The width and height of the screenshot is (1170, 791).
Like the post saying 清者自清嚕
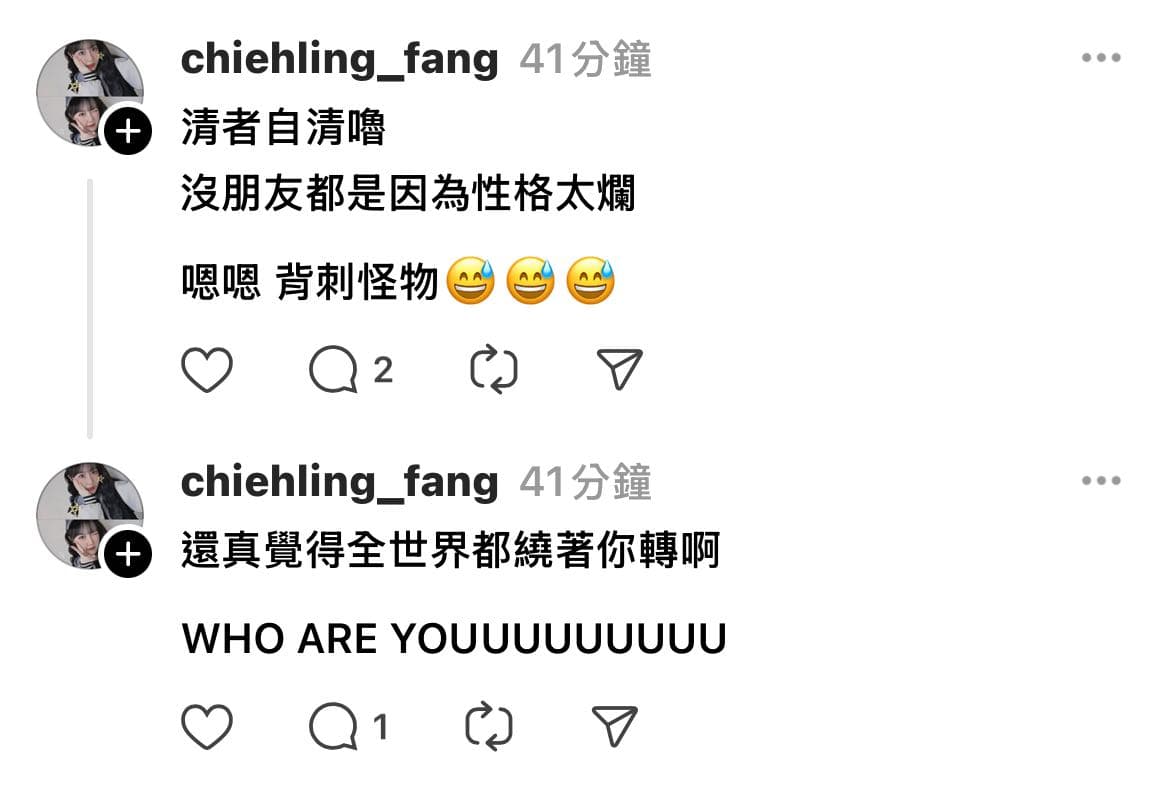(x=207, y=371)
